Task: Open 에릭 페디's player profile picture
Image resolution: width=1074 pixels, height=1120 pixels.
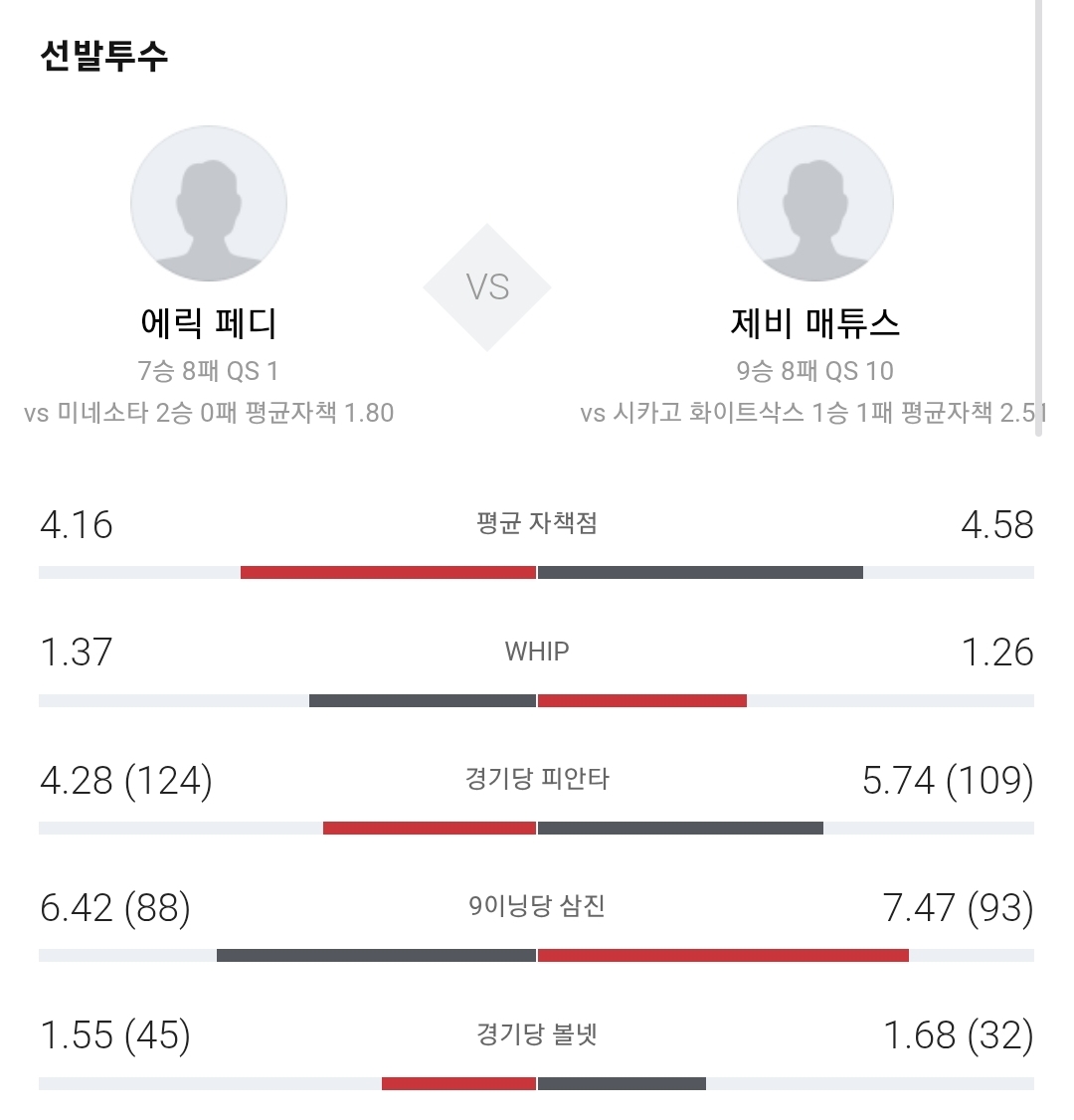Action: (209, 204)
